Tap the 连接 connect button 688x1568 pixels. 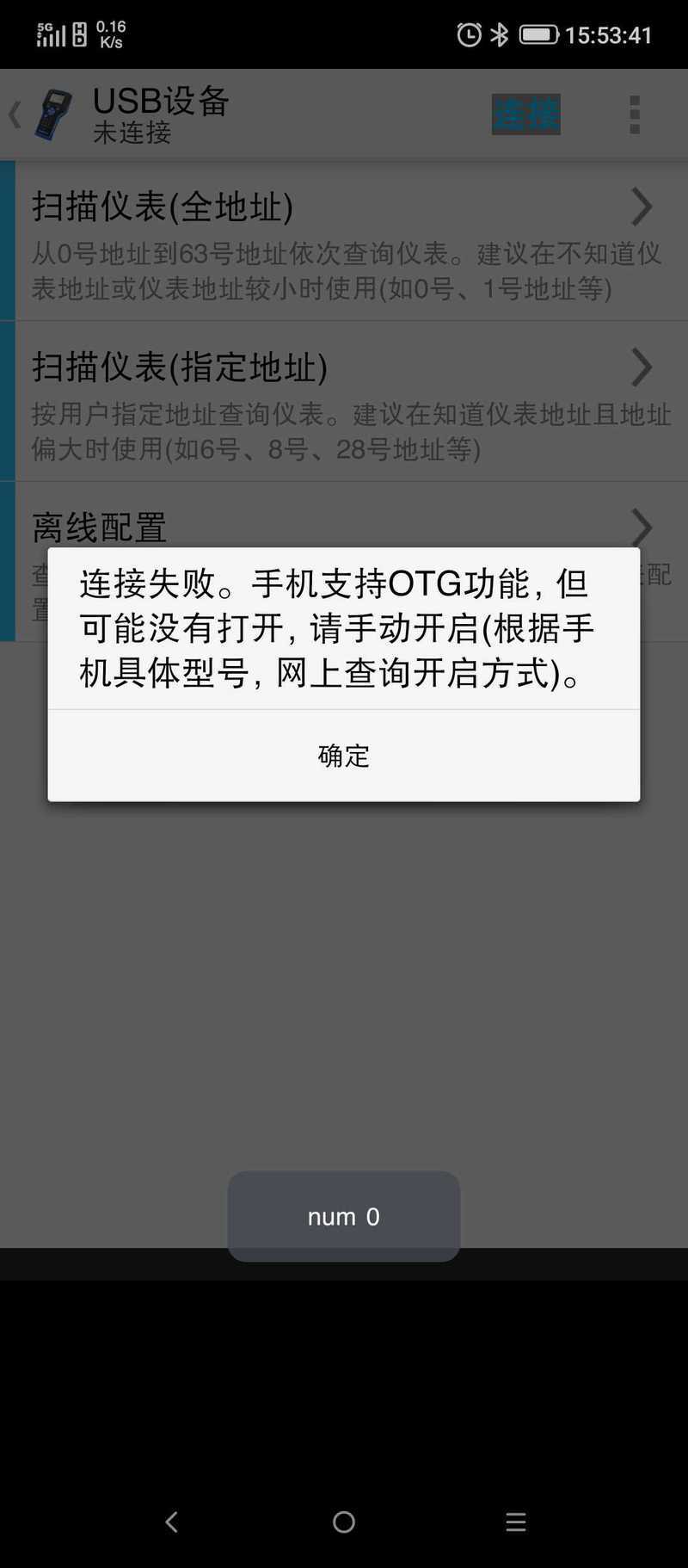[x=526, y=114]
